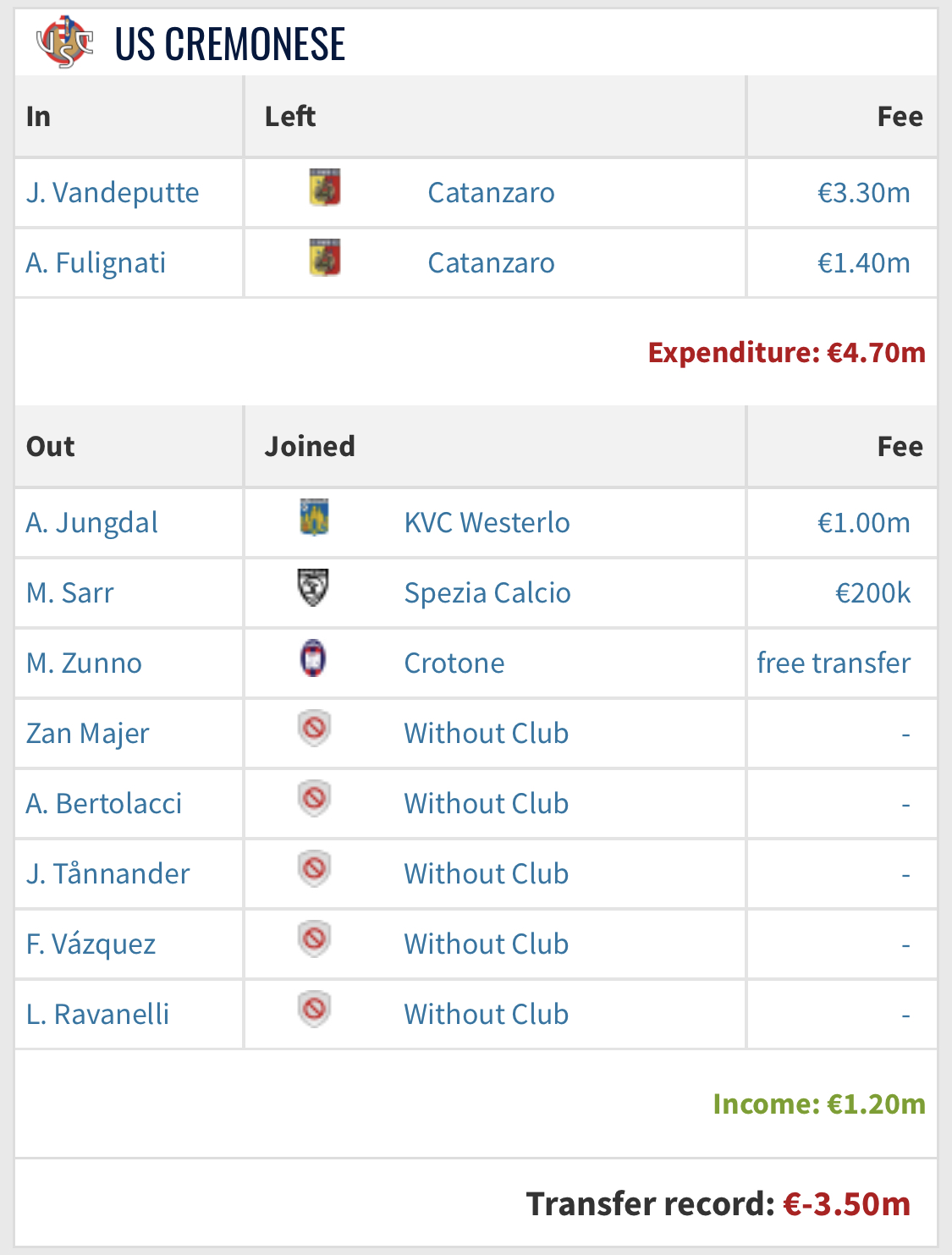Open F. Vázquez's player profile
Screen dimensions: 952x1255
(x=91, y=944)
